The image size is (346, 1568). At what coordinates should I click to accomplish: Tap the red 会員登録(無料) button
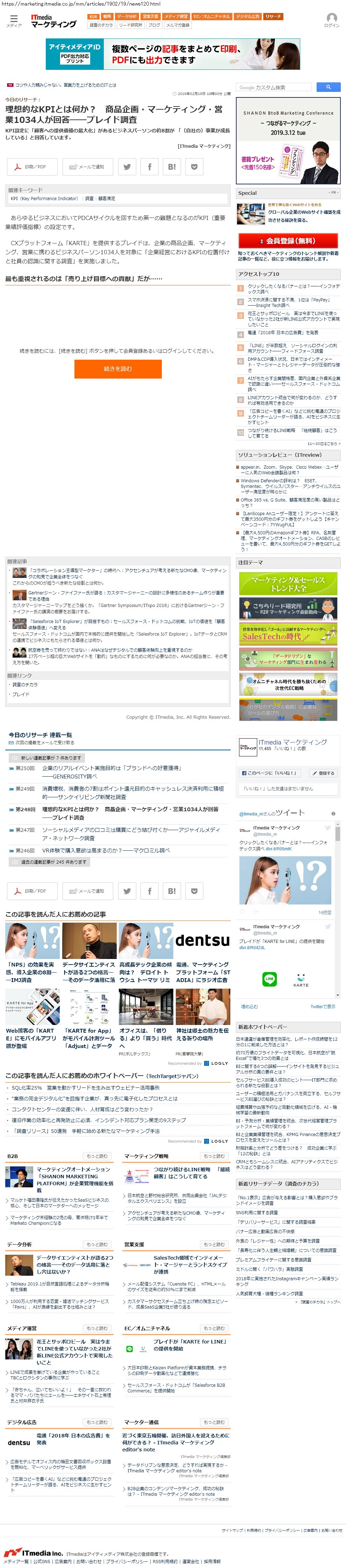(x=288, y=240)
